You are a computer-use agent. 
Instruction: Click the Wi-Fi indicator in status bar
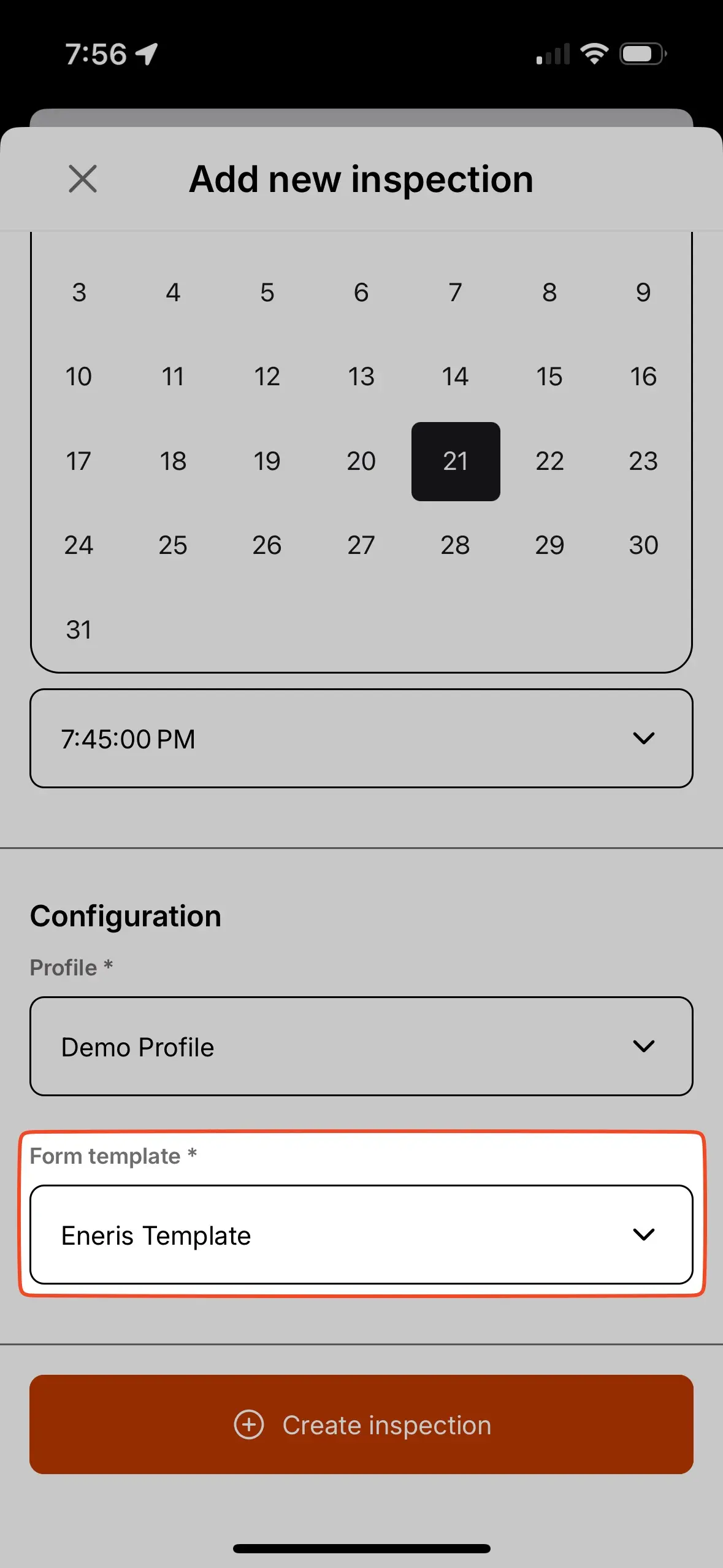(x=594, y=54)
